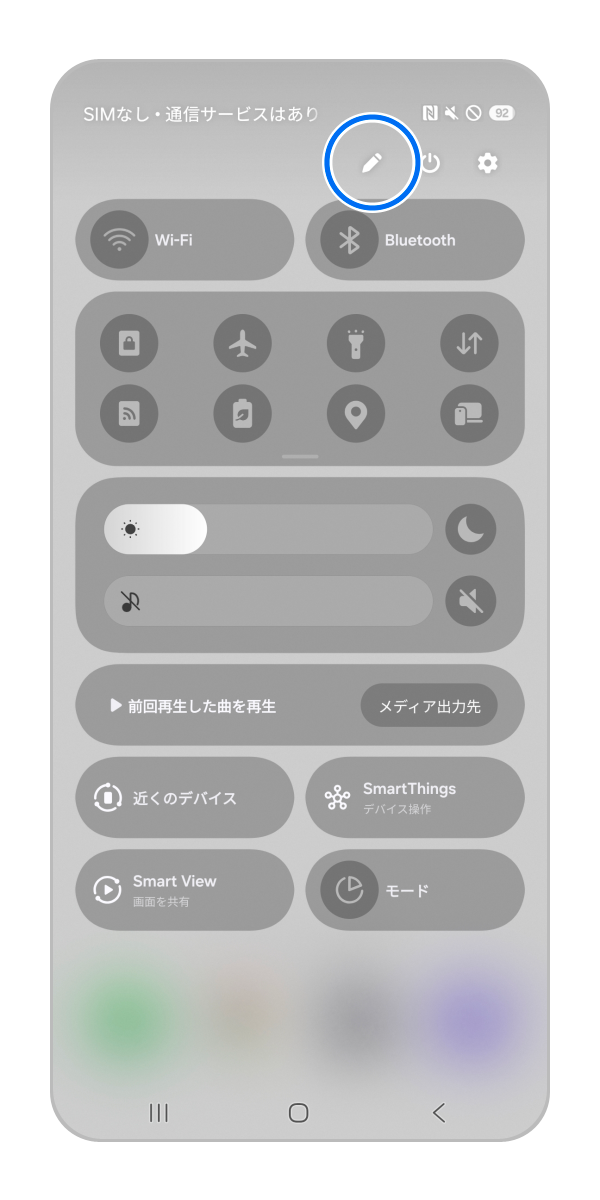Toggle mobile hotspot tile
The height and width of the screenshot is (1200, 600).
click(x=129, y=414)
